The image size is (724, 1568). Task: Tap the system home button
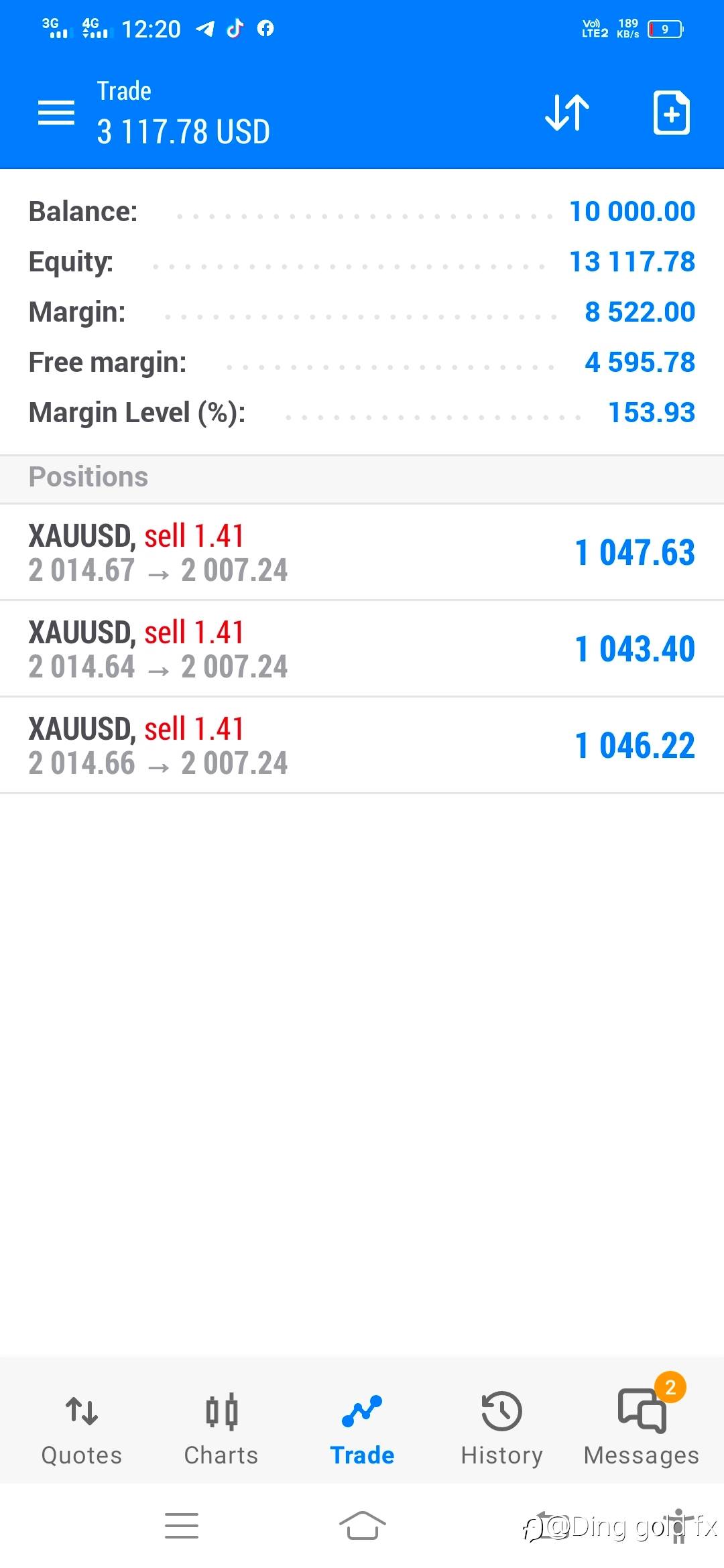pos(362,1526)
